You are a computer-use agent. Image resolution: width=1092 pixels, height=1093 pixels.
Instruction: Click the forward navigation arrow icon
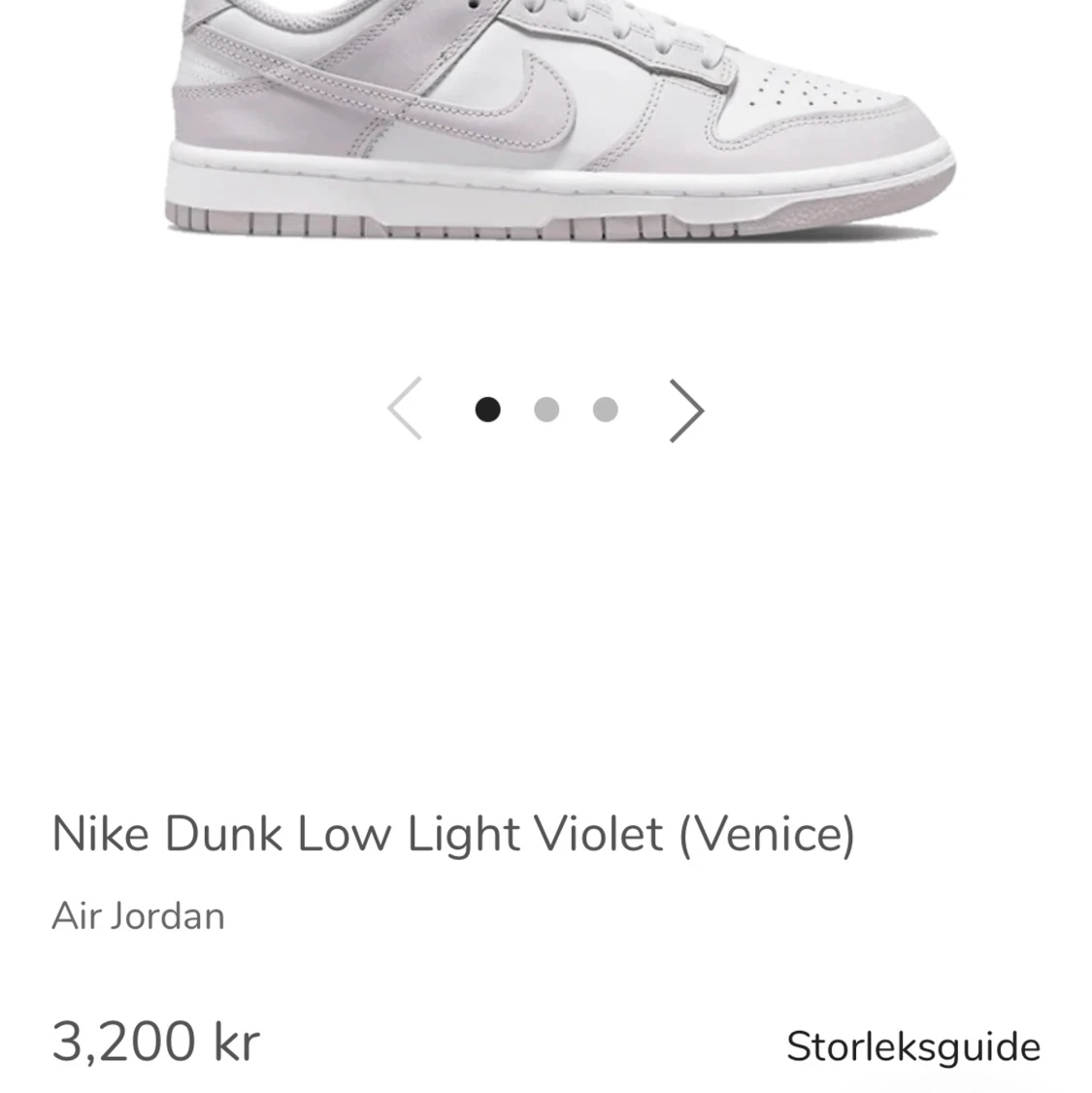(686, 409)
